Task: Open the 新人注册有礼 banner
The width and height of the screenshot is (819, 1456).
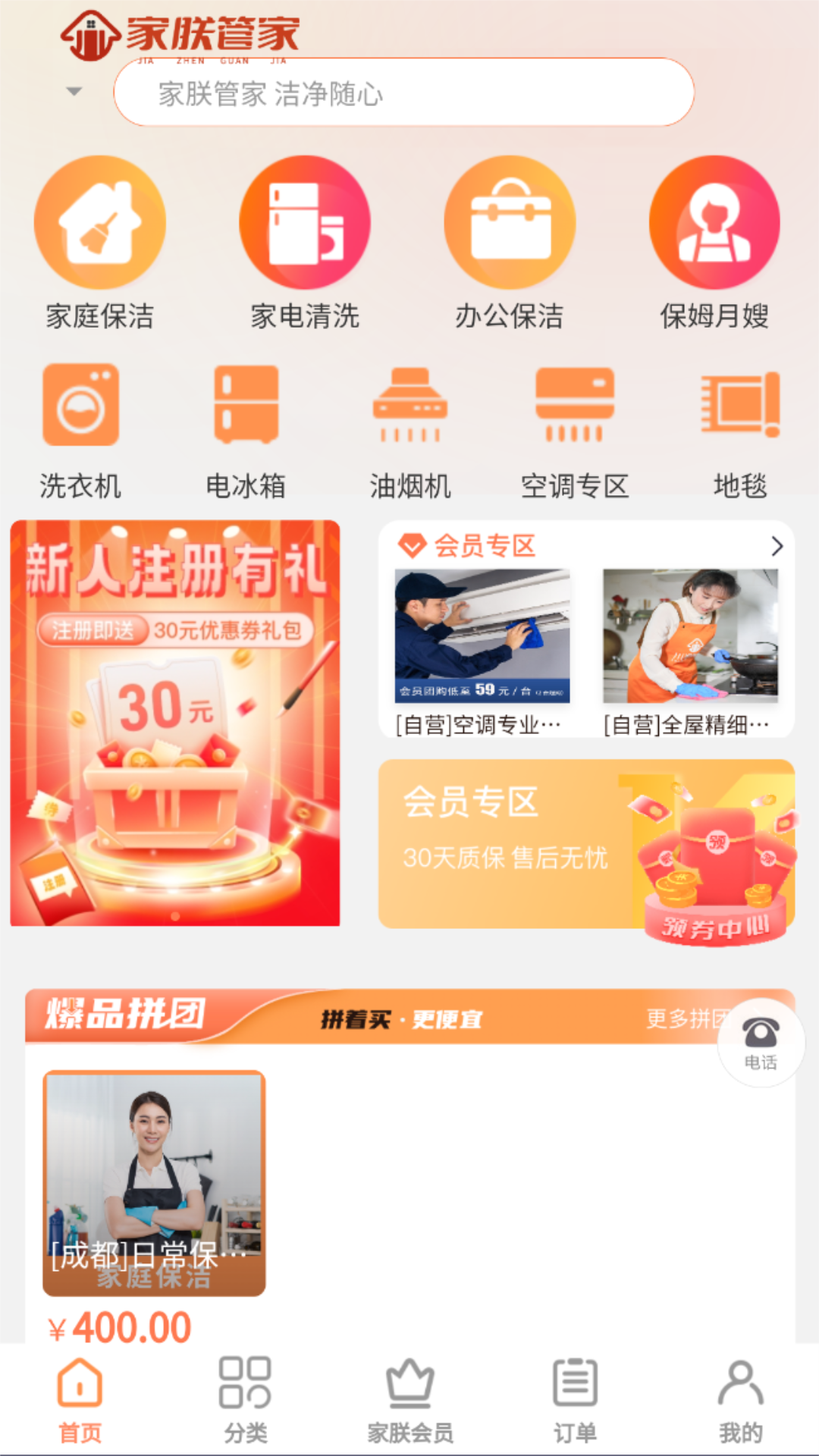Action: (x=175, y=722)
